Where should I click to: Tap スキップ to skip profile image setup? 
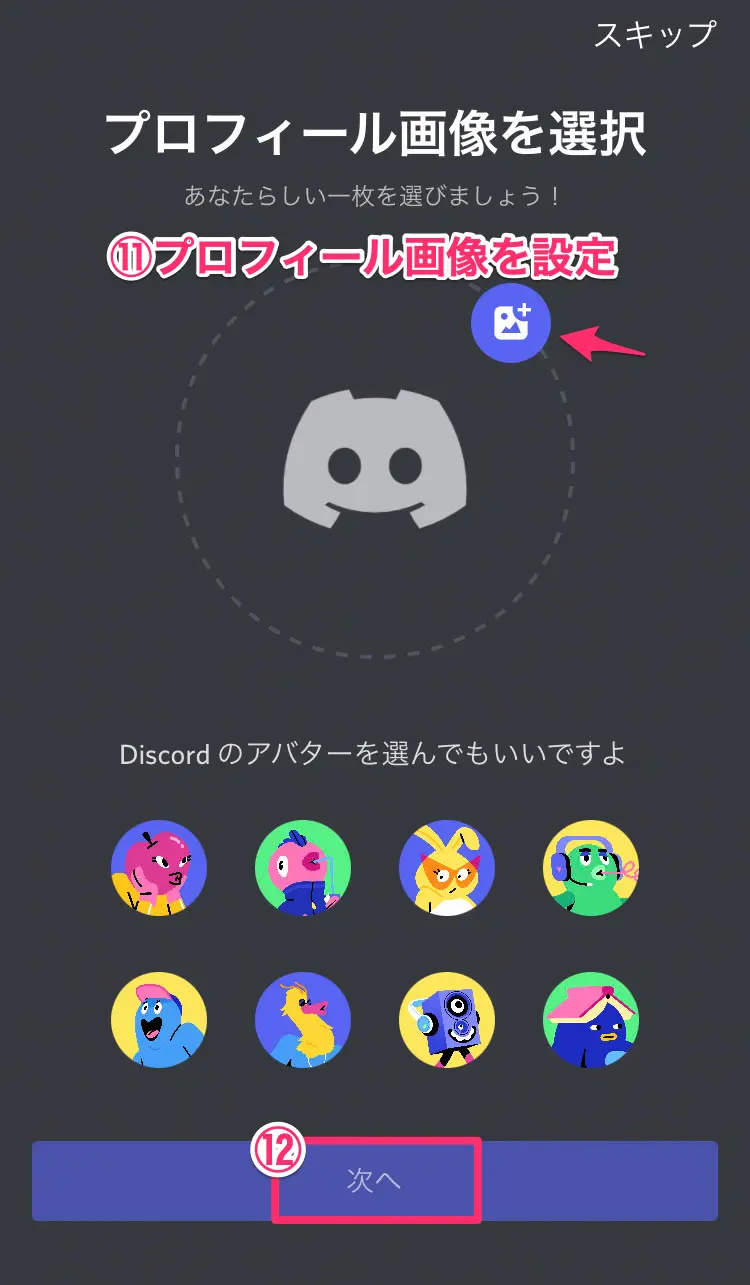coord(655,33)
